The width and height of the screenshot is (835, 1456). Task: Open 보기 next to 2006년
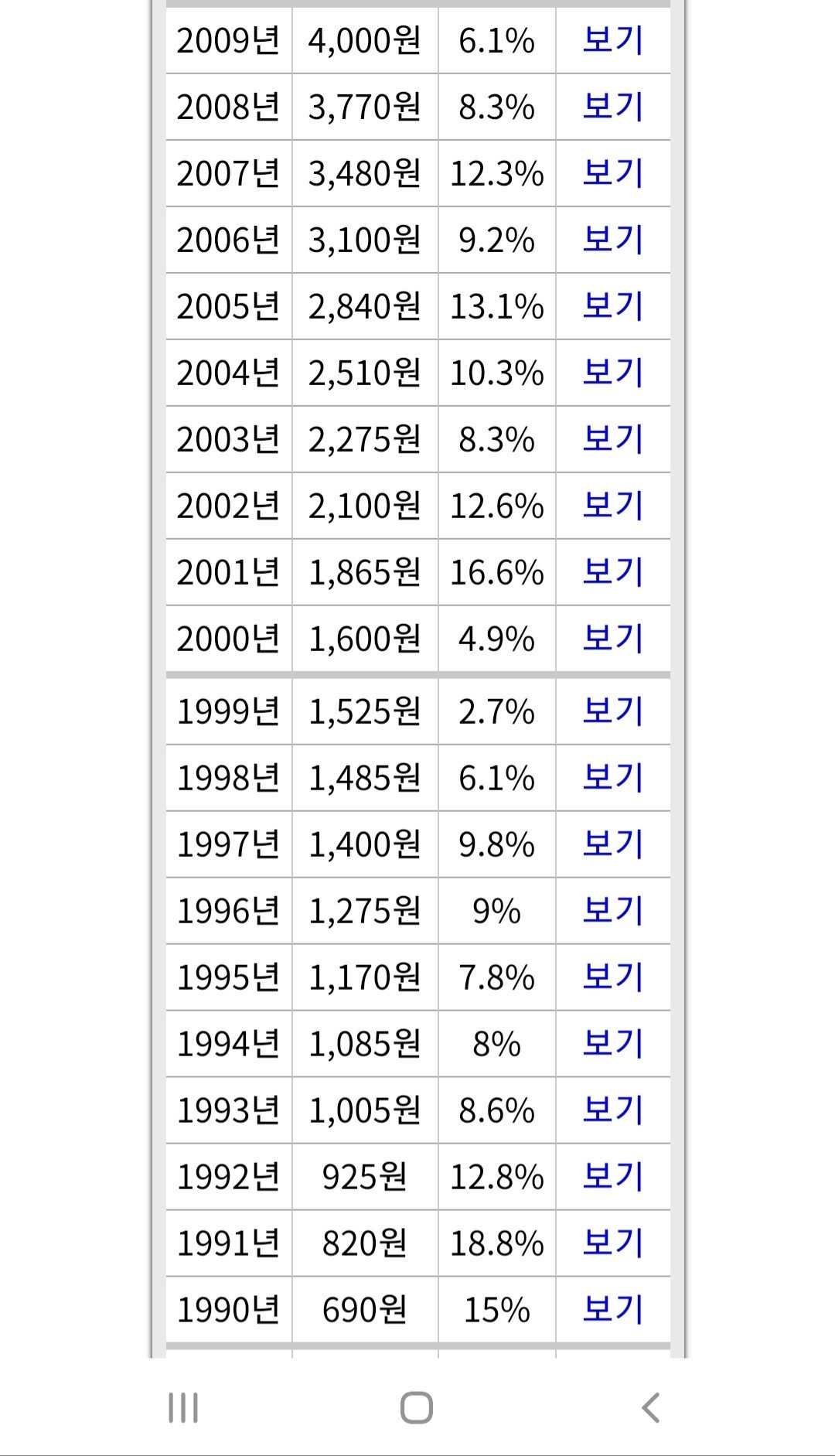(612, 240)
